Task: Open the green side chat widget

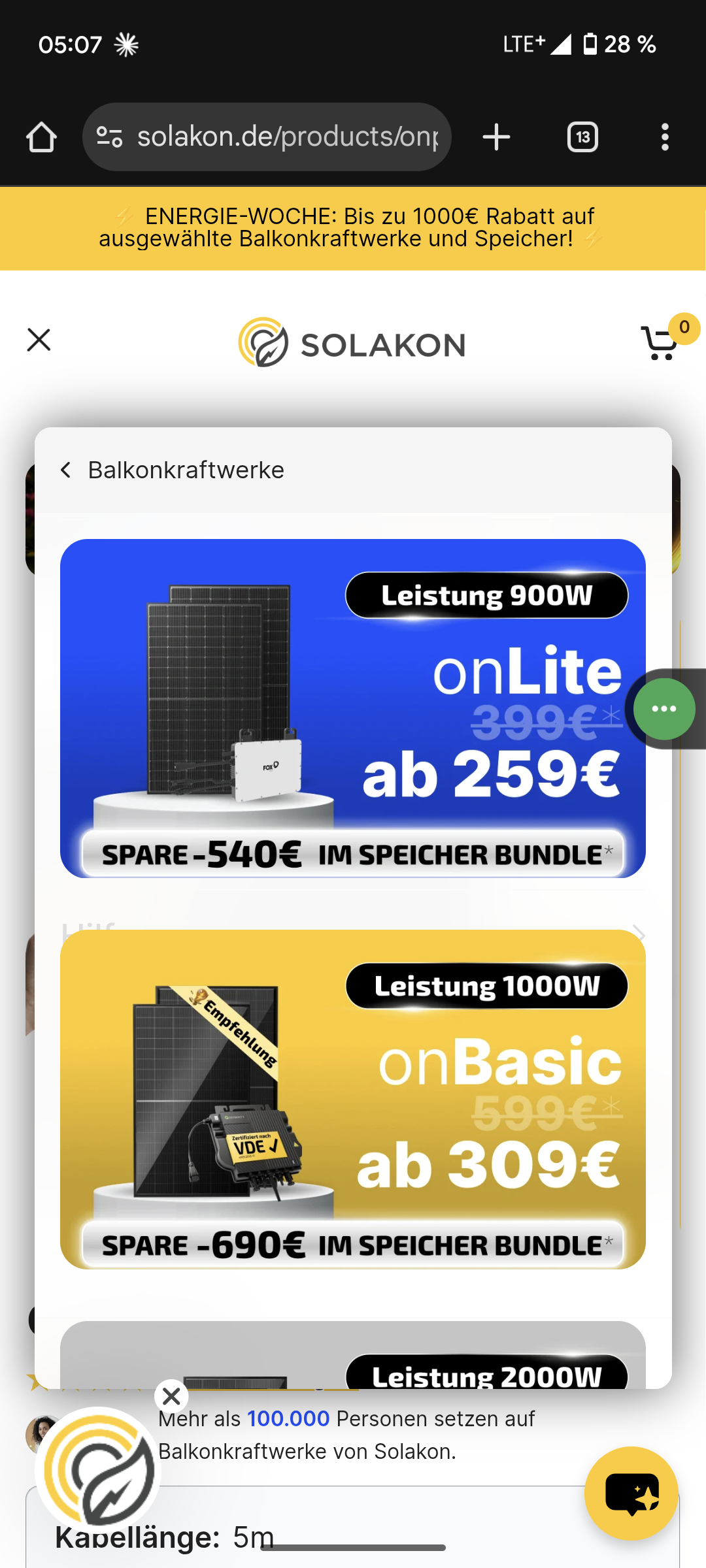Action: click(664, 709)
